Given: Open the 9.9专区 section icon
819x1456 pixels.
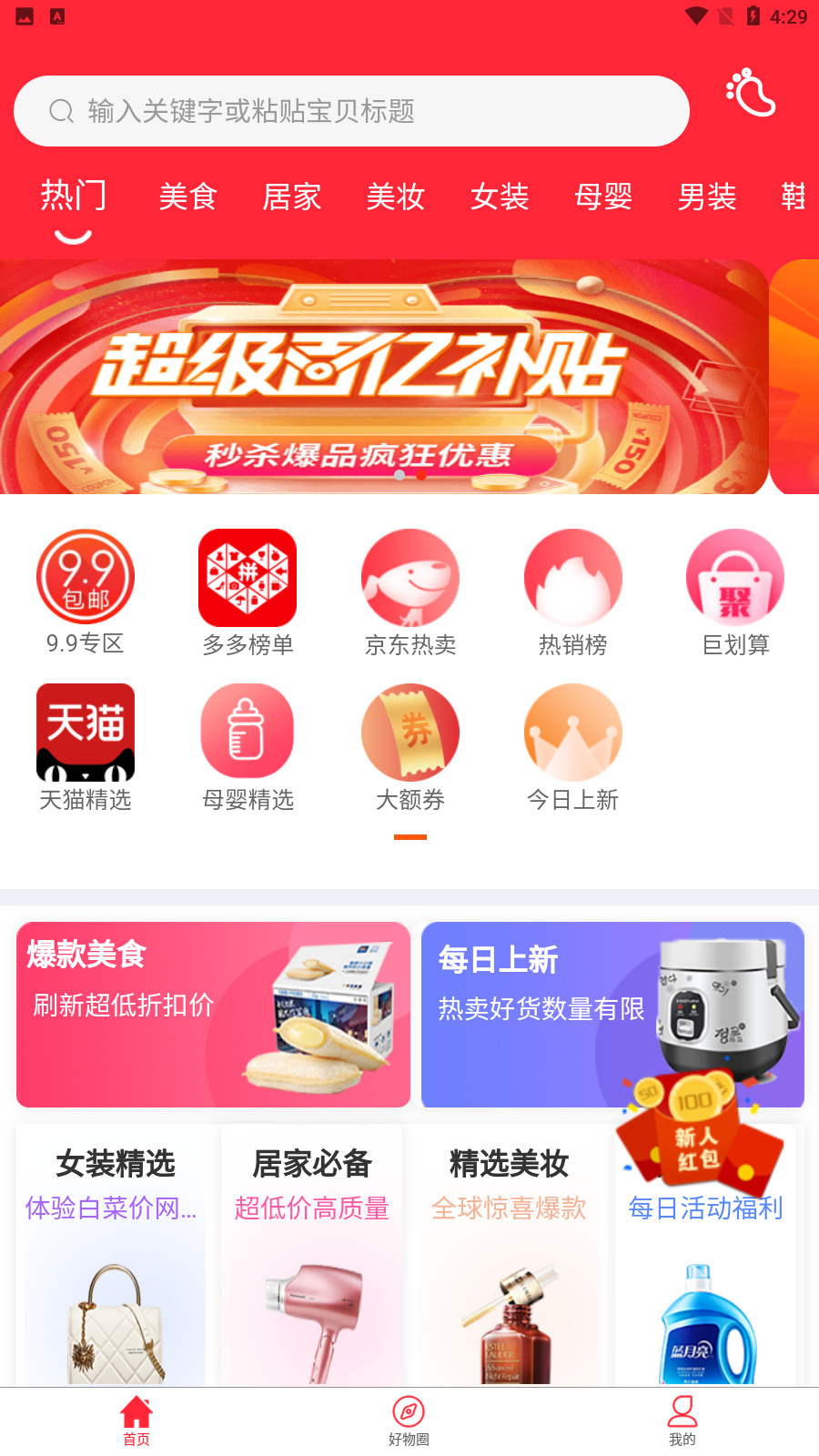Looking at the screenshot, I should 85,577.
